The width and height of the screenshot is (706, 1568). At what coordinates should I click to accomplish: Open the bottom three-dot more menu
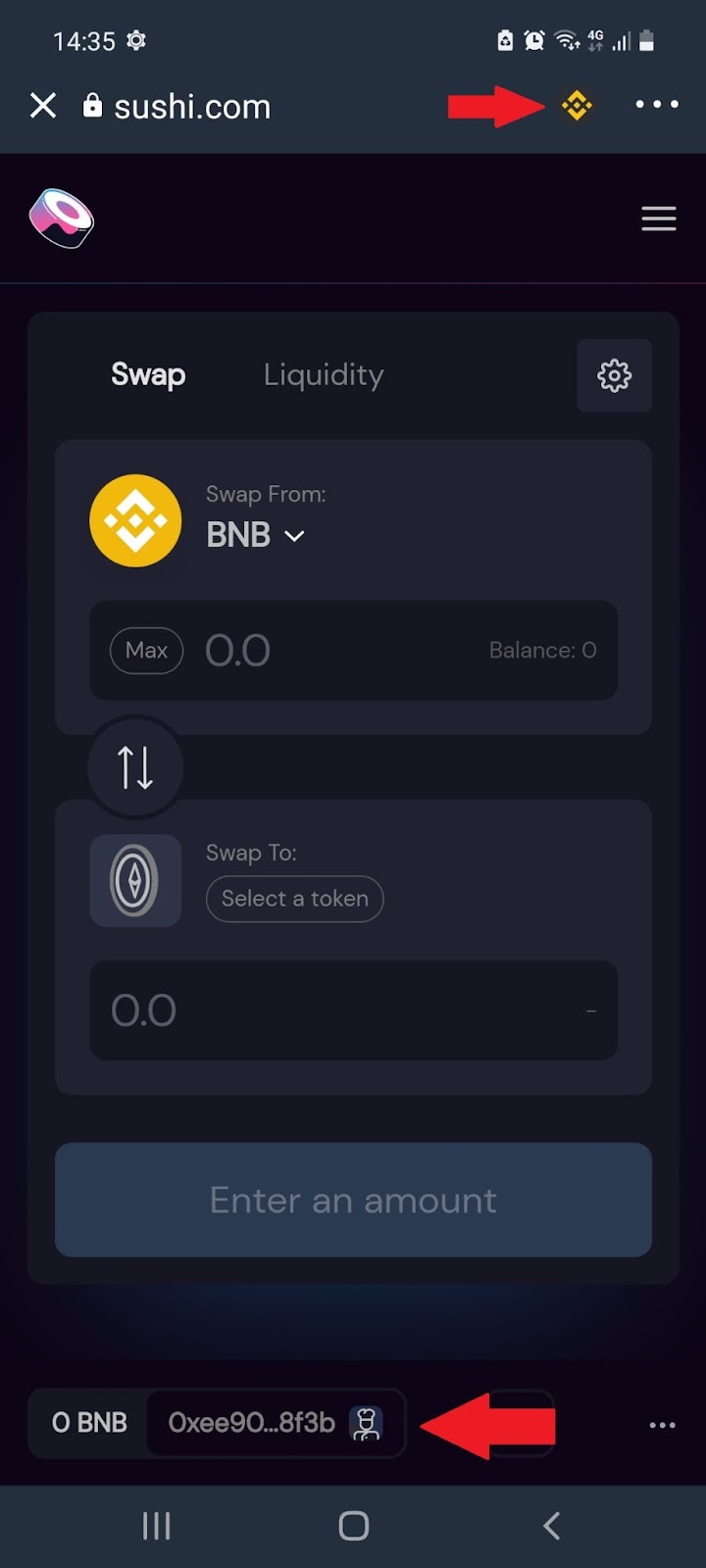pos(662,1425)
